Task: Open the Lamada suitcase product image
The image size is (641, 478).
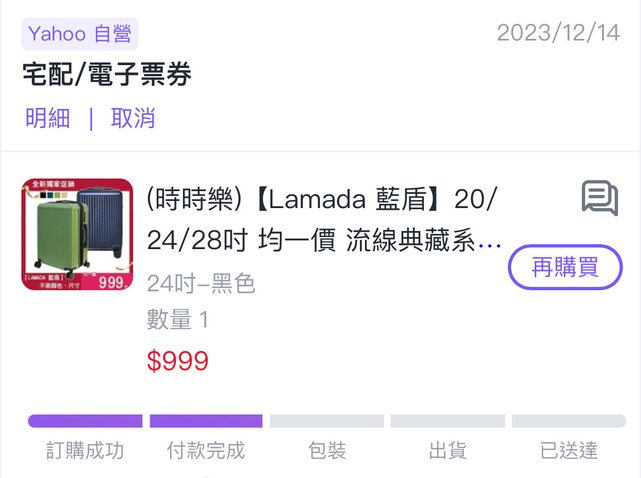Action: (x=77, y=234)
